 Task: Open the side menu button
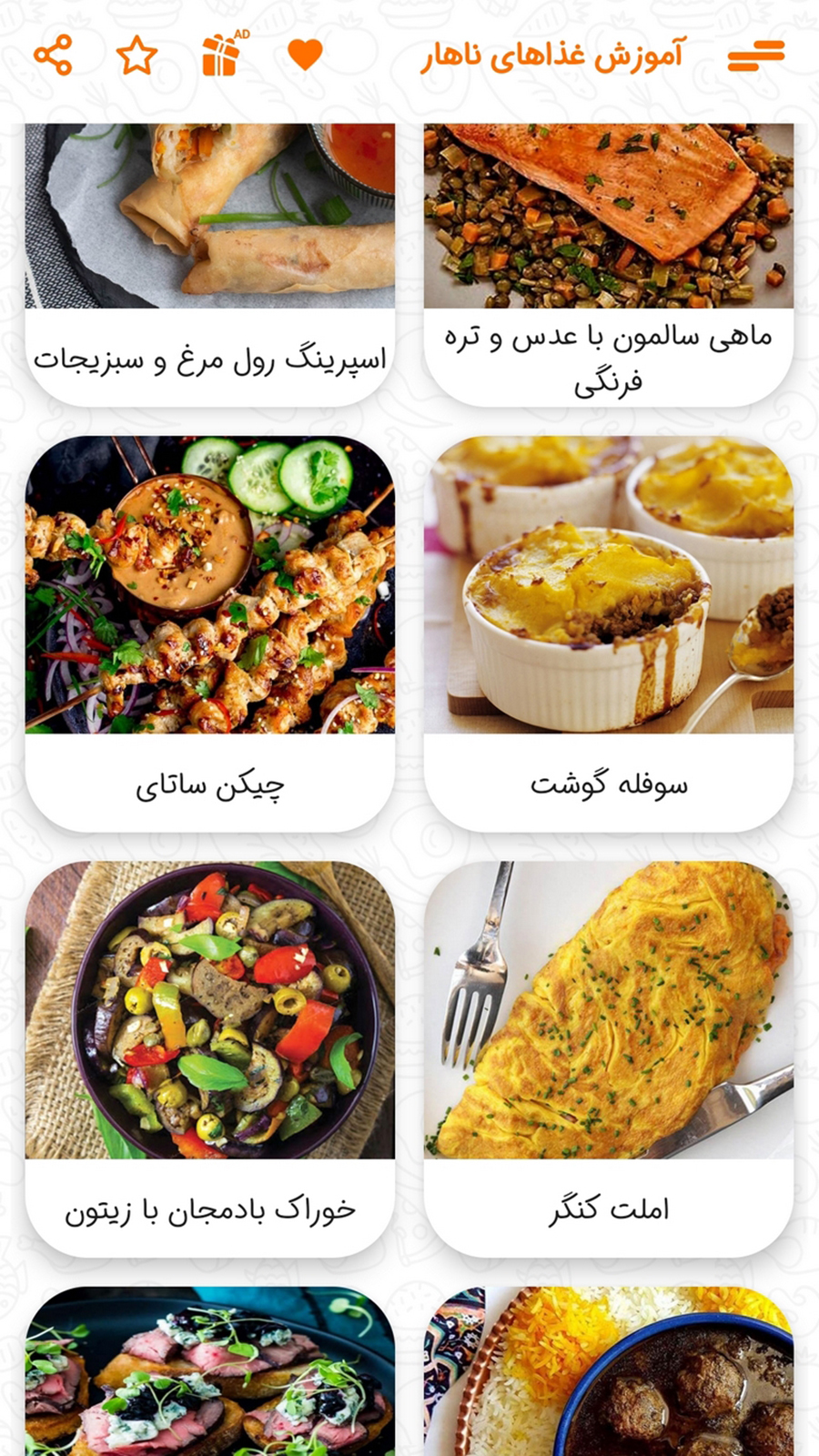click(755, 56)
